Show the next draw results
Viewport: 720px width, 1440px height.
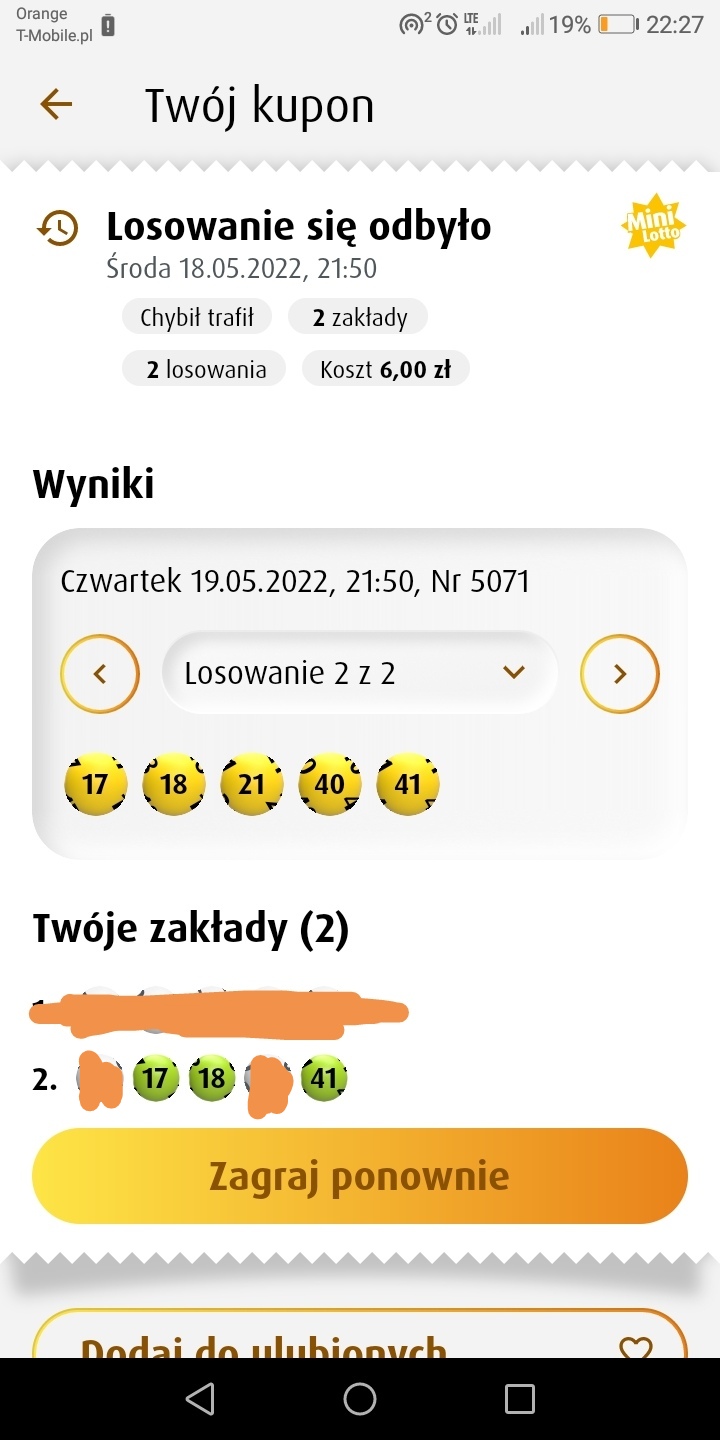[x=620, y=674]
